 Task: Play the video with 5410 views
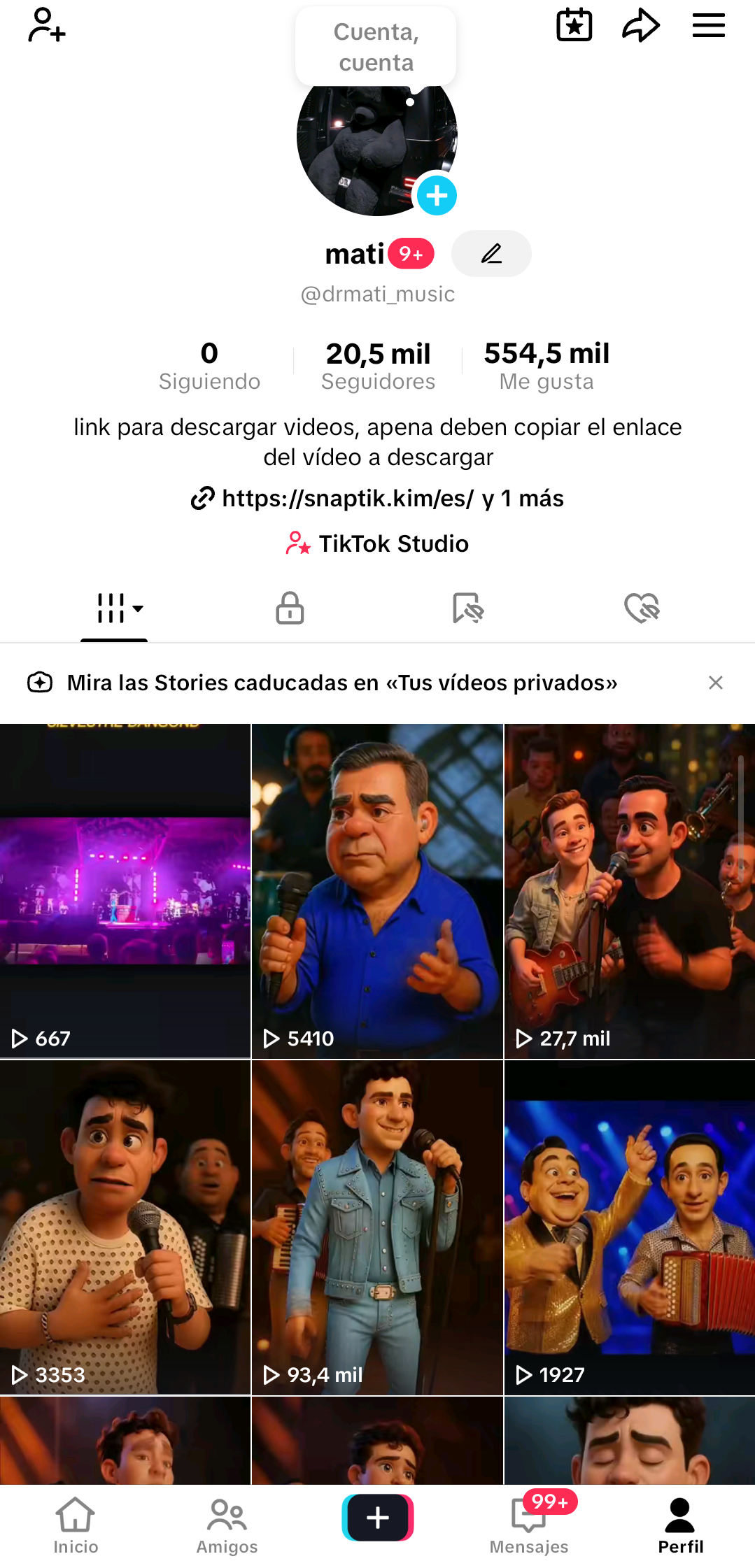[377, 890]
